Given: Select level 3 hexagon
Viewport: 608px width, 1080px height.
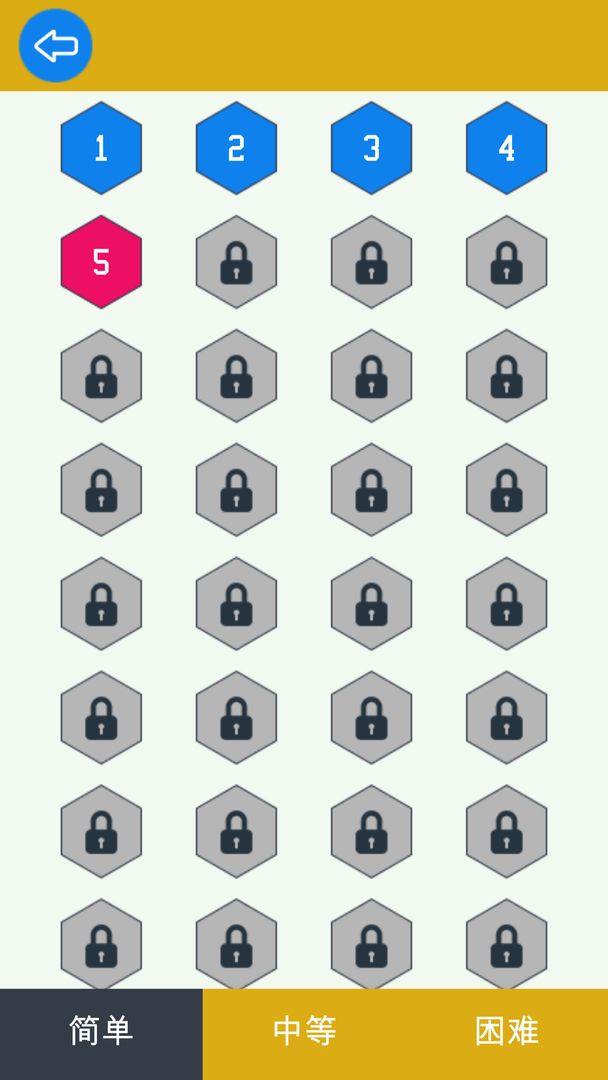Looking at the screenshot, I should pyautogui.click(x=371, y=148).
